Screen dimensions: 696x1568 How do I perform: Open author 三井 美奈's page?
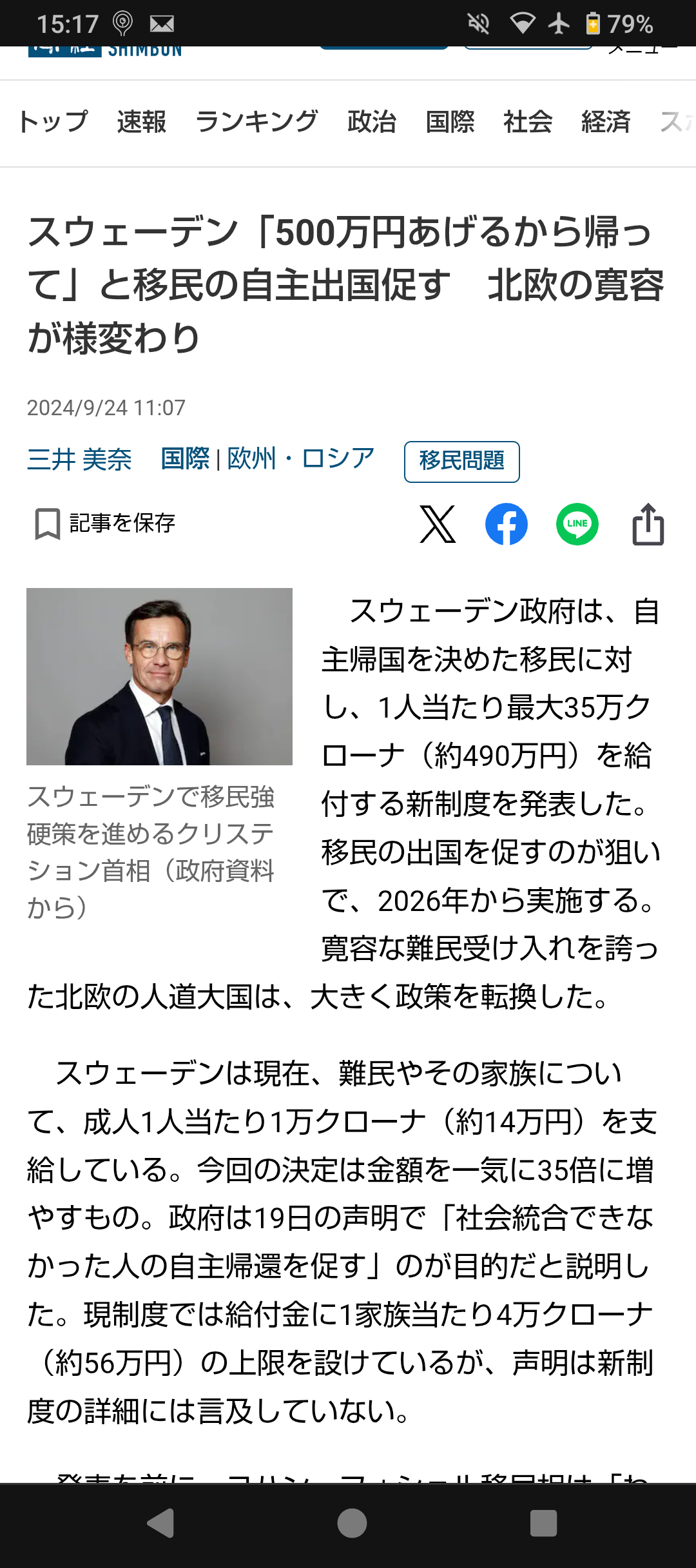point(79,460)
